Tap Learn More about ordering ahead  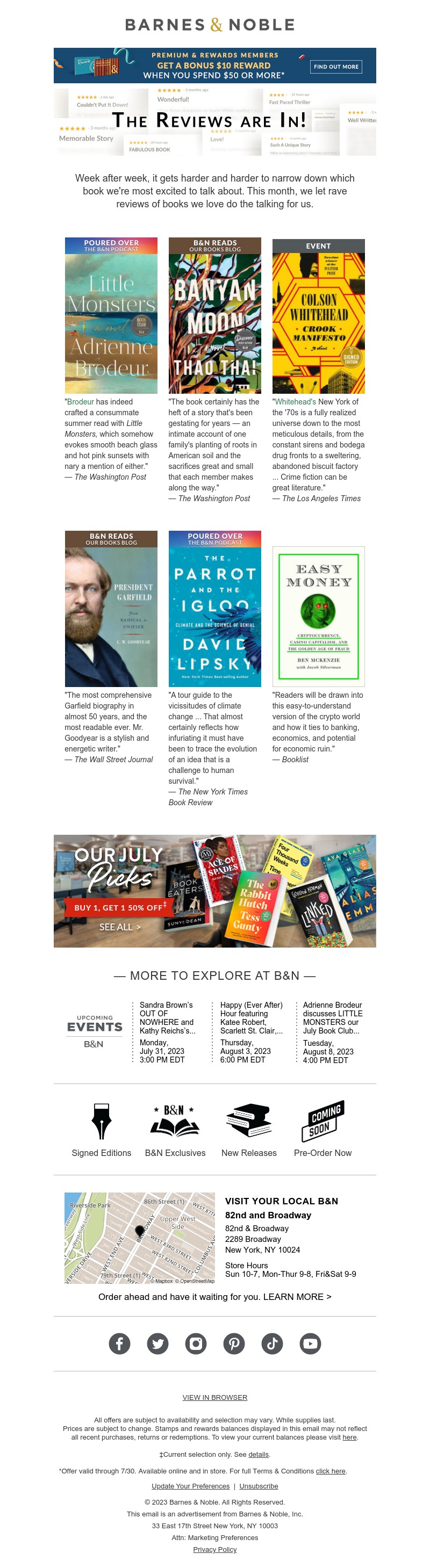pos(297,1297)
